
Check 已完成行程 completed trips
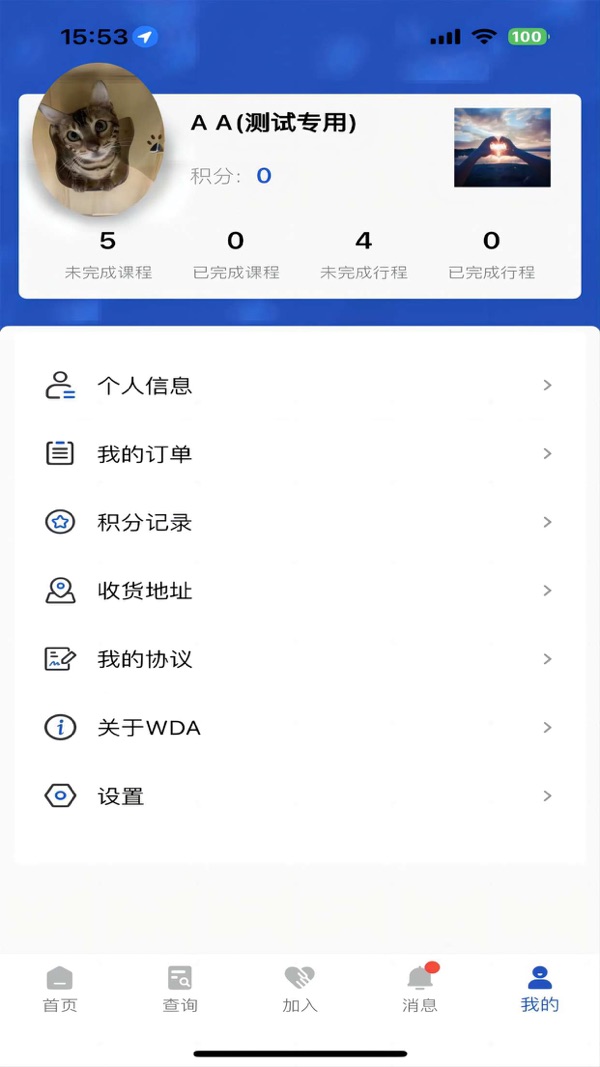(492, 254)
